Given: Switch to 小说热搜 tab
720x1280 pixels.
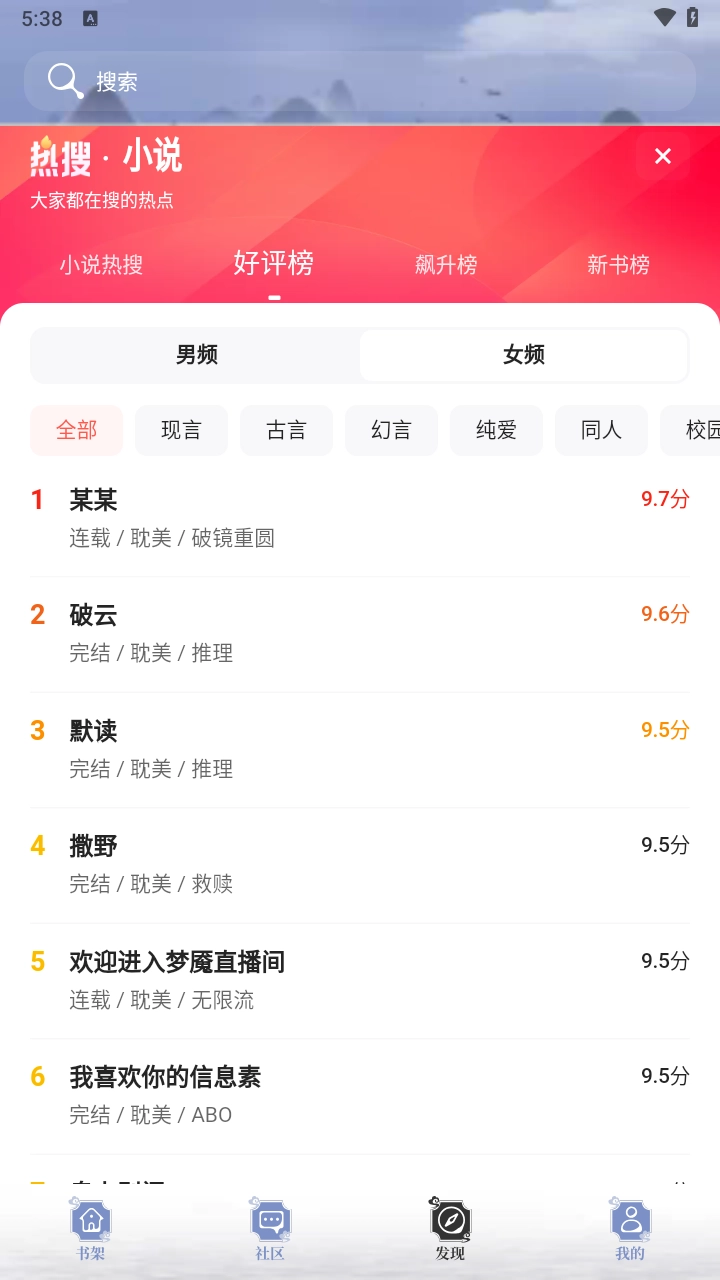Looking at the screenshot, I should tap(101, 265).
